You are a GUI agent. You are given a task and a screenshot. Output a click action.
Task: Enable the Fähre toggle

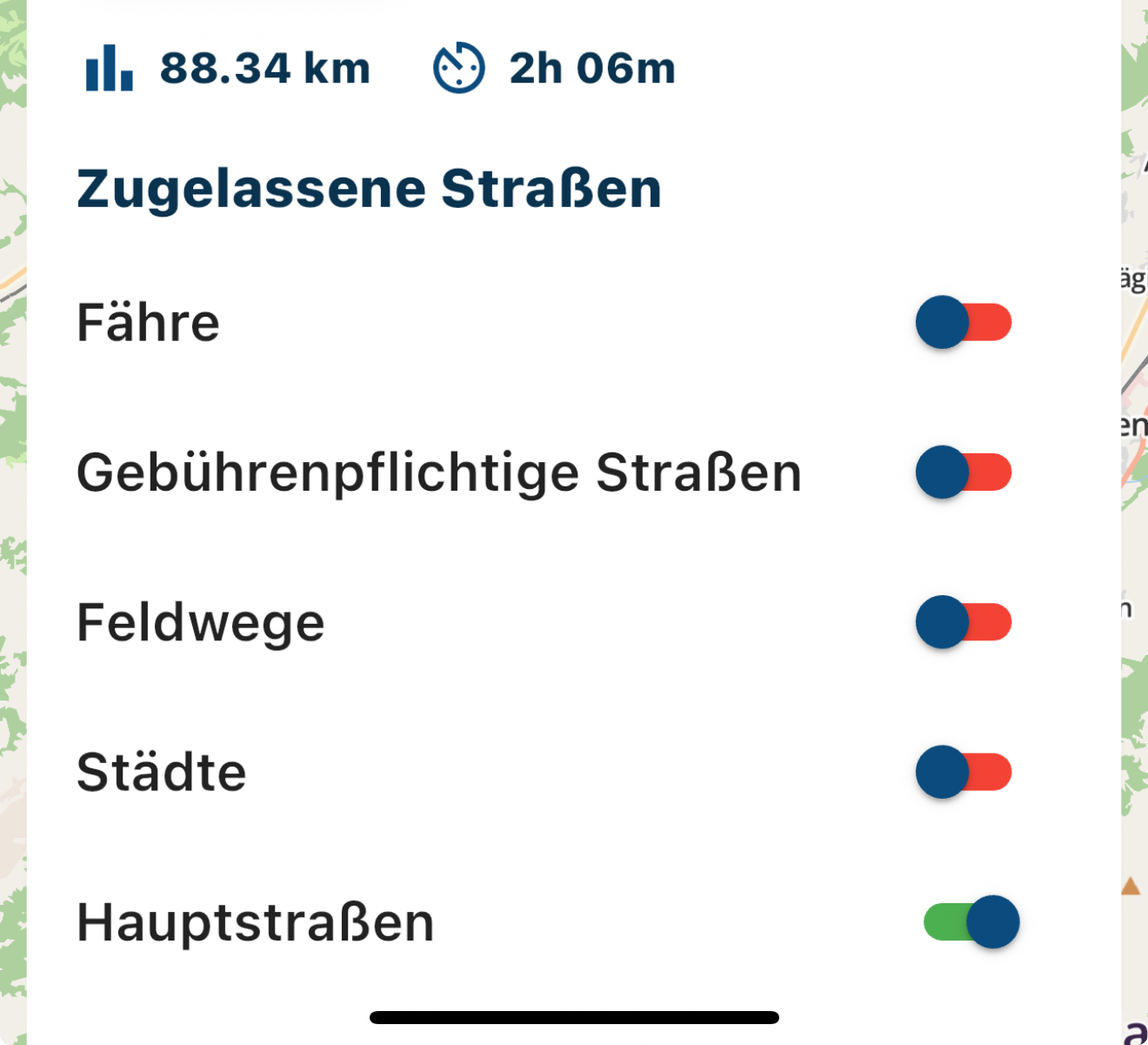[x=964, y=322]
